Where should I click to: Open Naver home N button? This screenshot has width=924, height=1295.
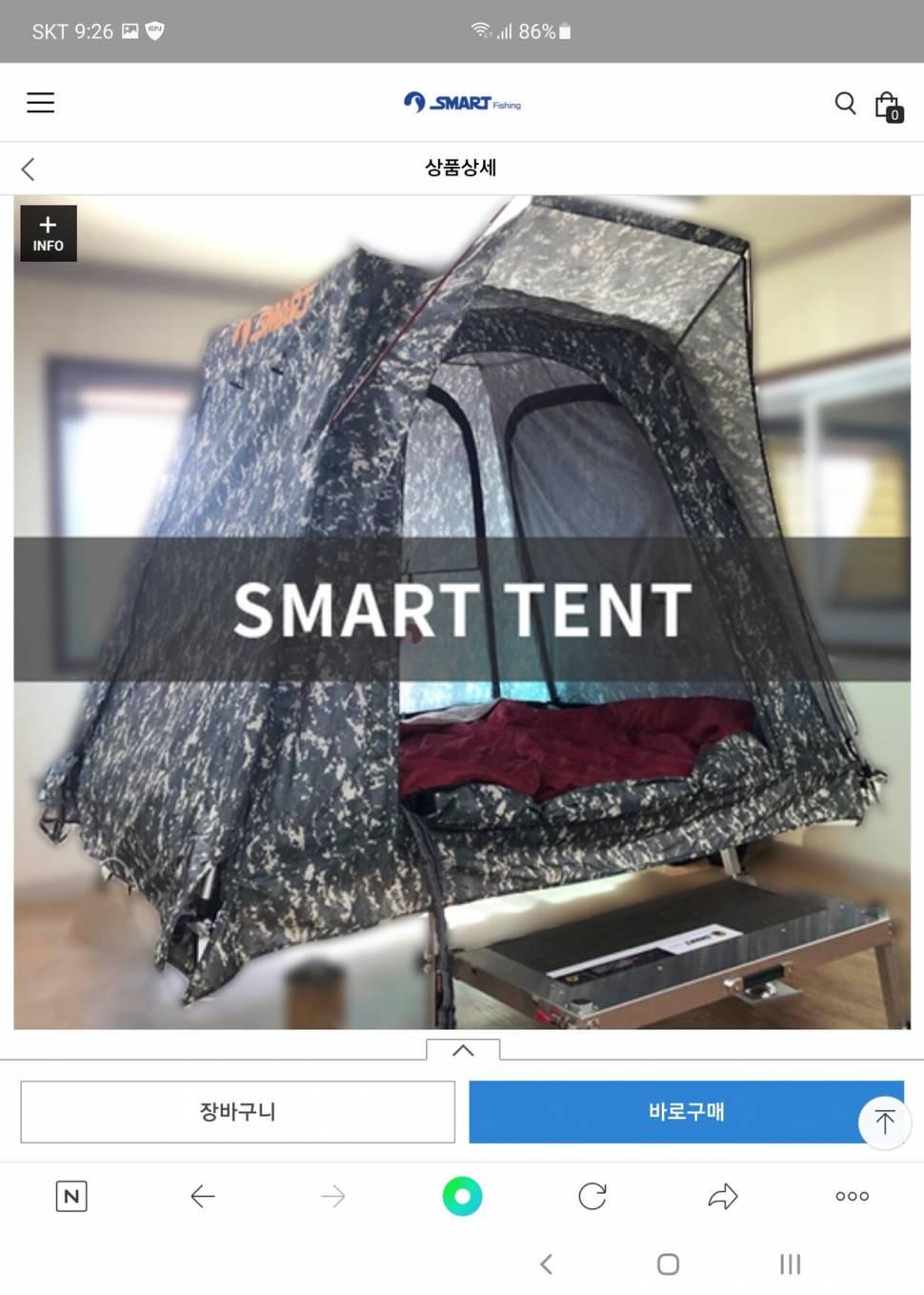(71, 1196)
